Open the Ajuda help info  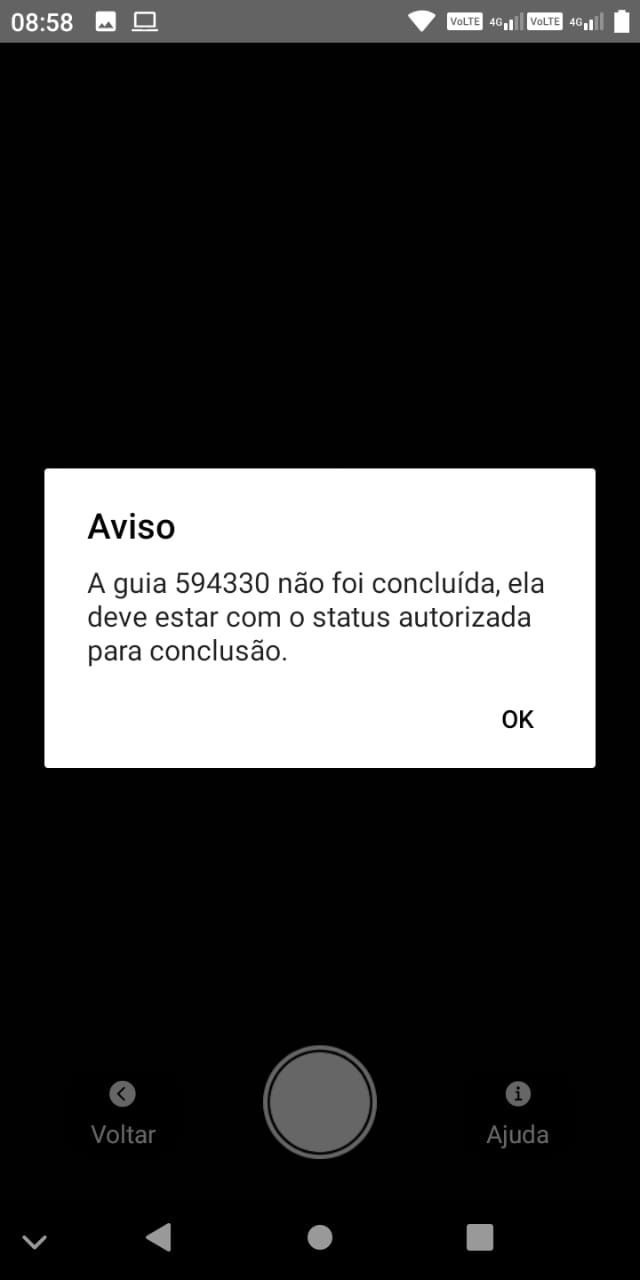[517, 1113]
